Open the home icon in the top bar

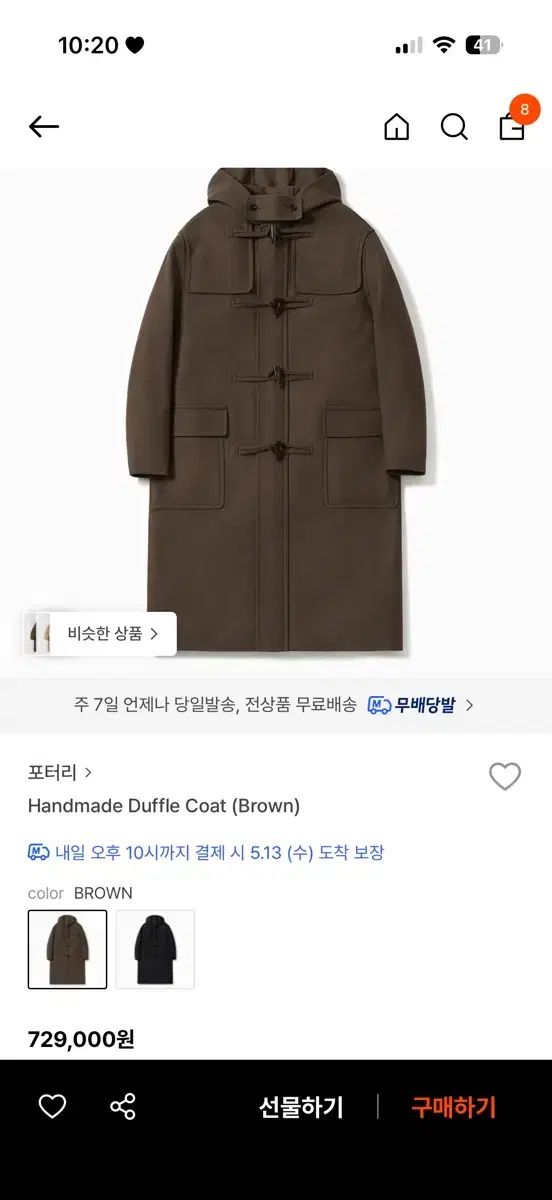397,127
